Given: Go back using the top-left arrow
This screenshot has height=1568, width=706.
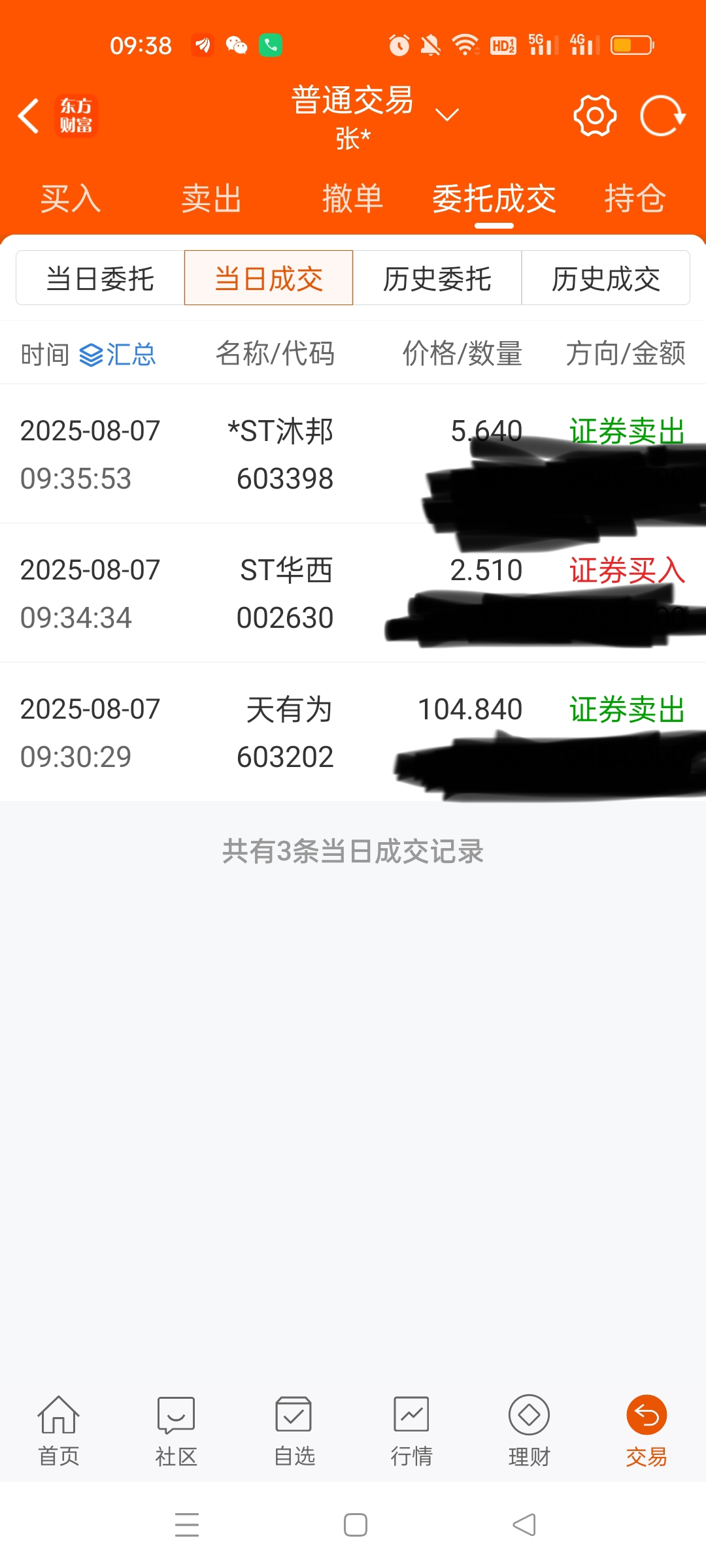Looking at the screenshot, I should (29, 116).
